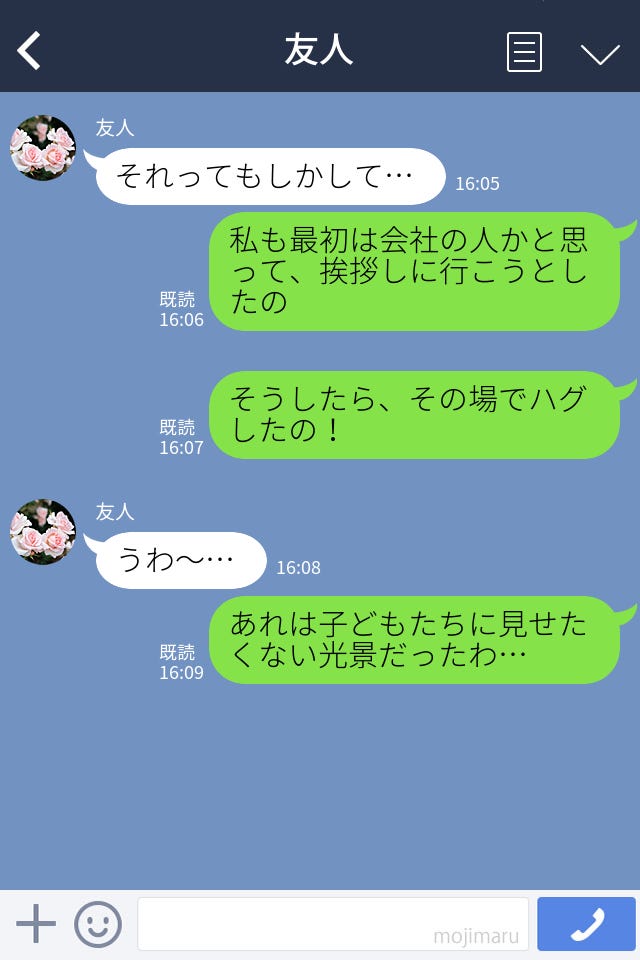Viewport: 640px width, 960px height.
Task: Open the emoji sticker picker
Action: click(x=98, y=924)
